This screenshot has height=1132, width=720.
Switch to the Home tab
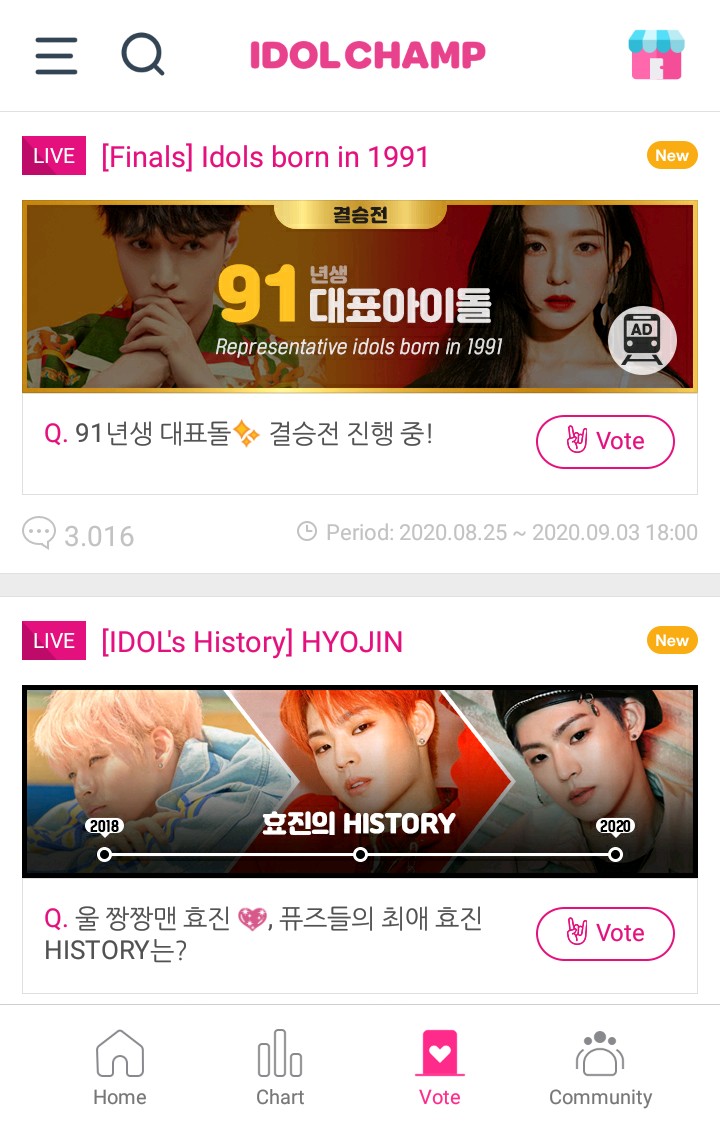click(x=120, y=1068)
